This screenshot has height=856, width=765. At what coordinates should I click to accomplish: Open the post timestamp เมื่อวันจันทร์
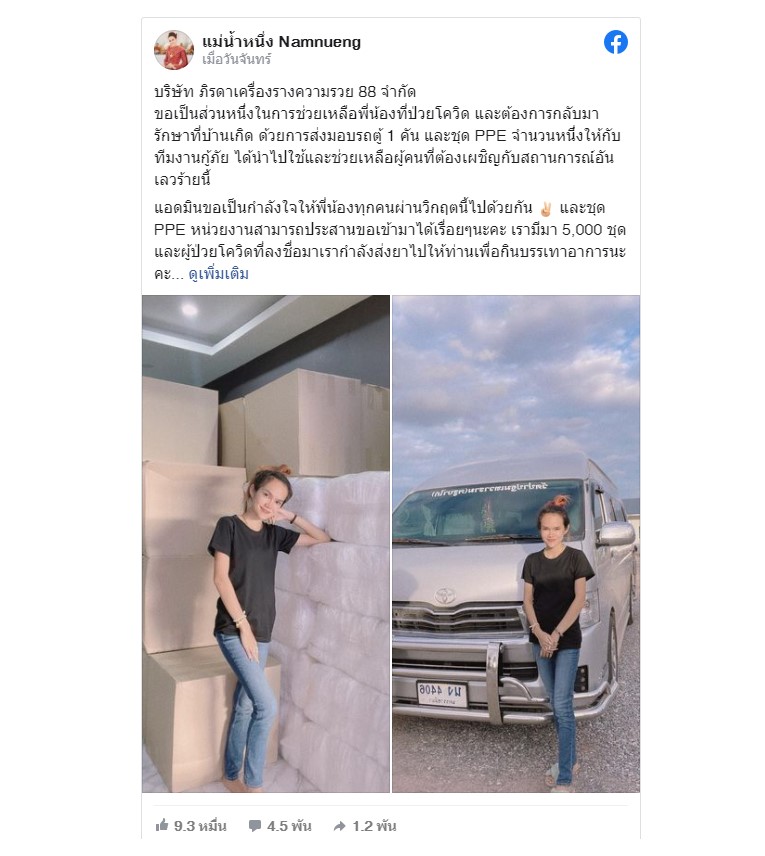(x=237, y=60)
